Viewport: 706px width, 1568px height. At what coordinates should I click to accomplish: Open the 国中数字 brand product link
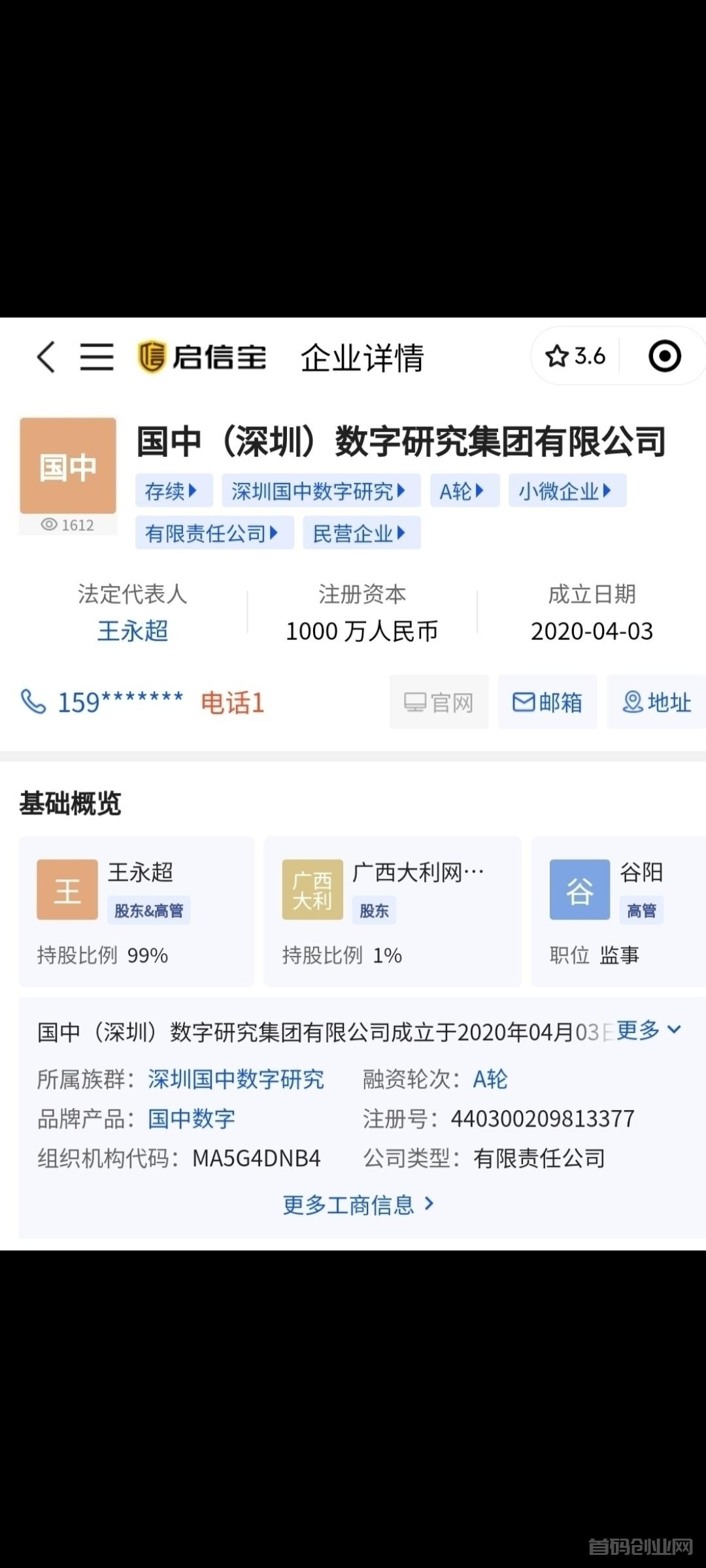(192, 1119)
